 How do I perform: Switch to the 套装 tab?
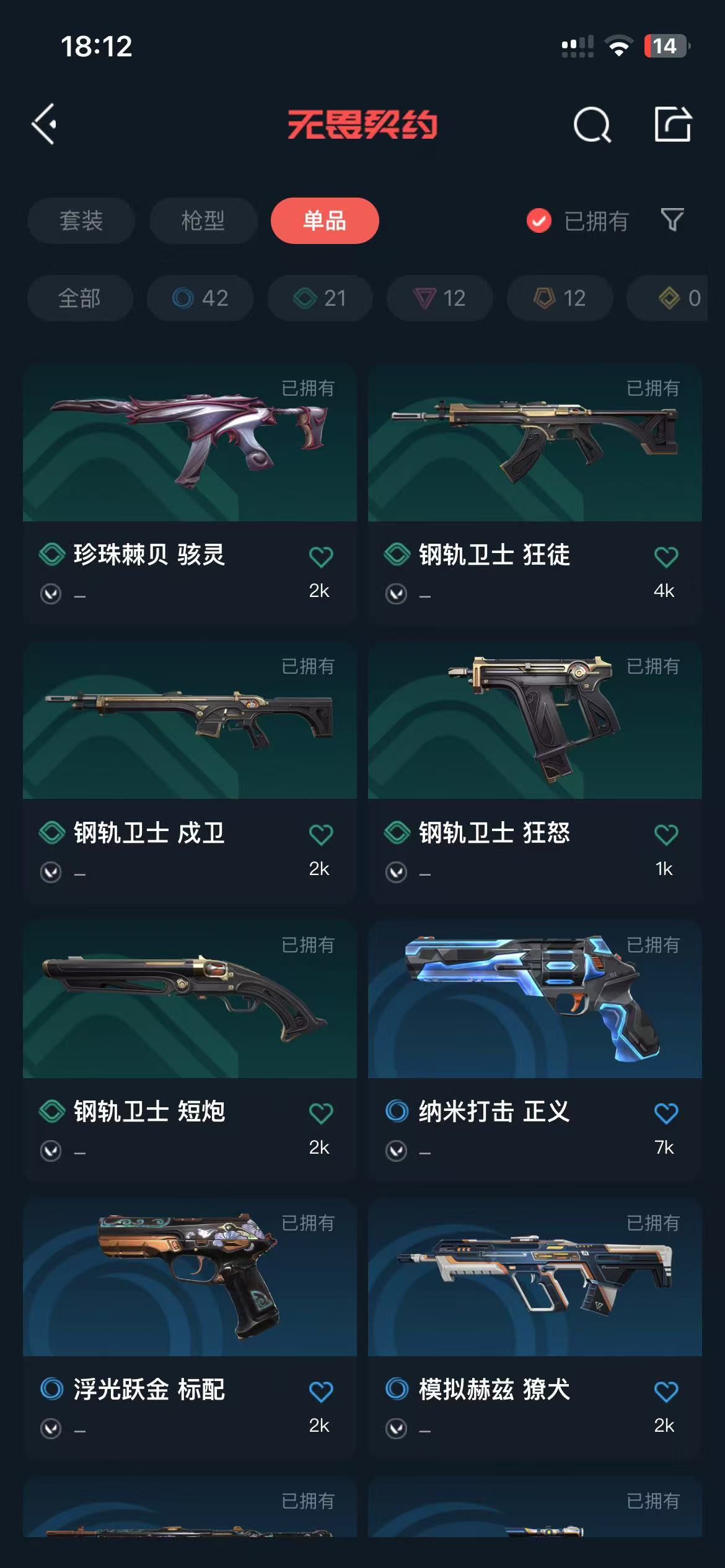click(x=81, y=220)
